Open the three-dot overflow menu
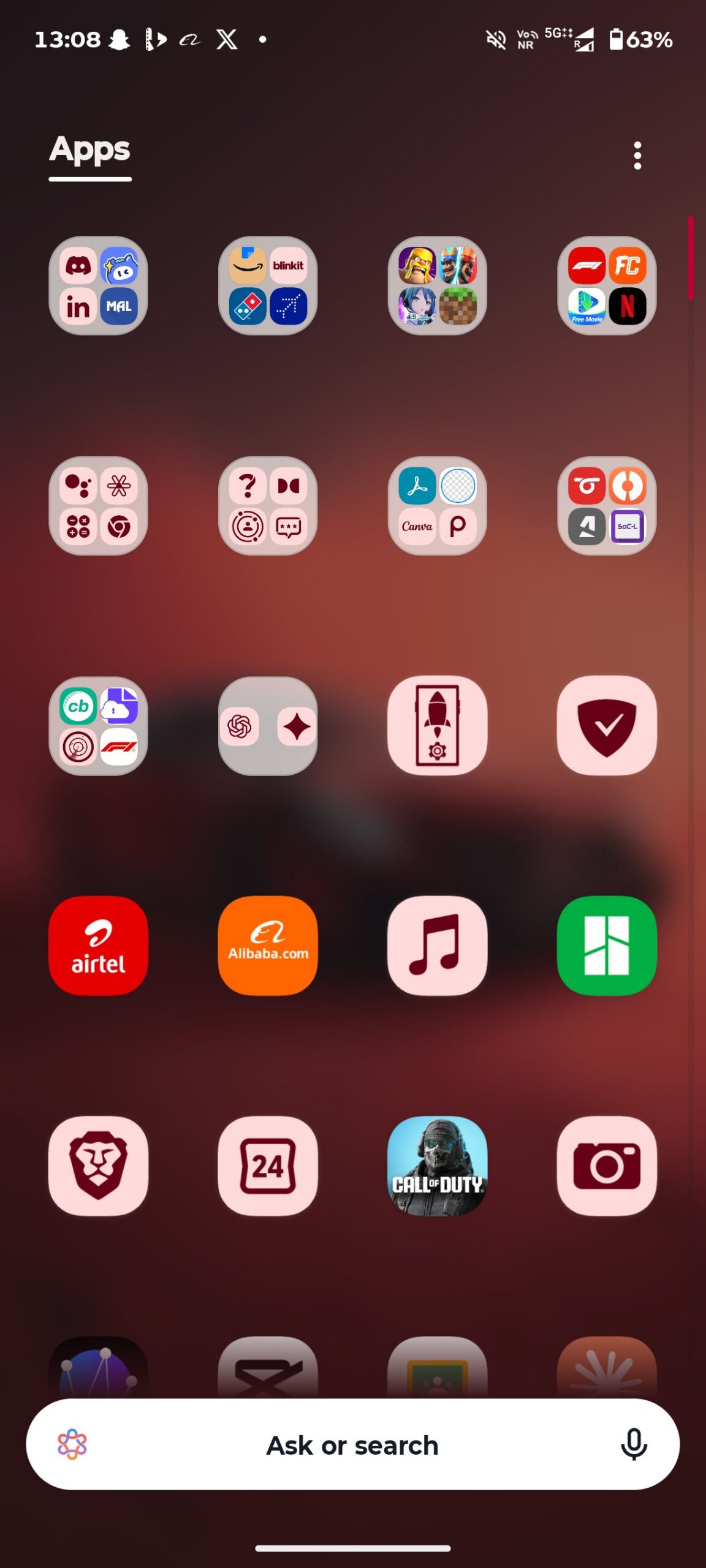Screen dimensions: 706x1568 (637, 156)
